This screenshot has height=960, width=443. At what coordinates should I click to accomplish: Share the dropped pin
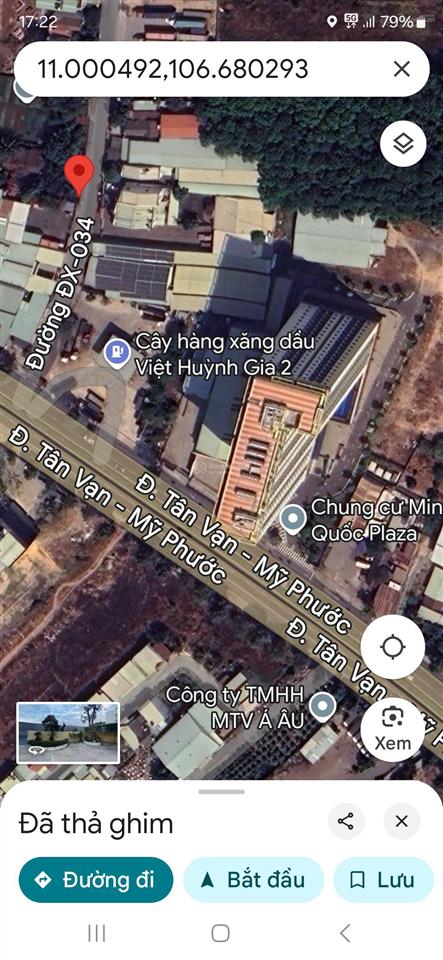pyautogui.click(x=346, y=821)
